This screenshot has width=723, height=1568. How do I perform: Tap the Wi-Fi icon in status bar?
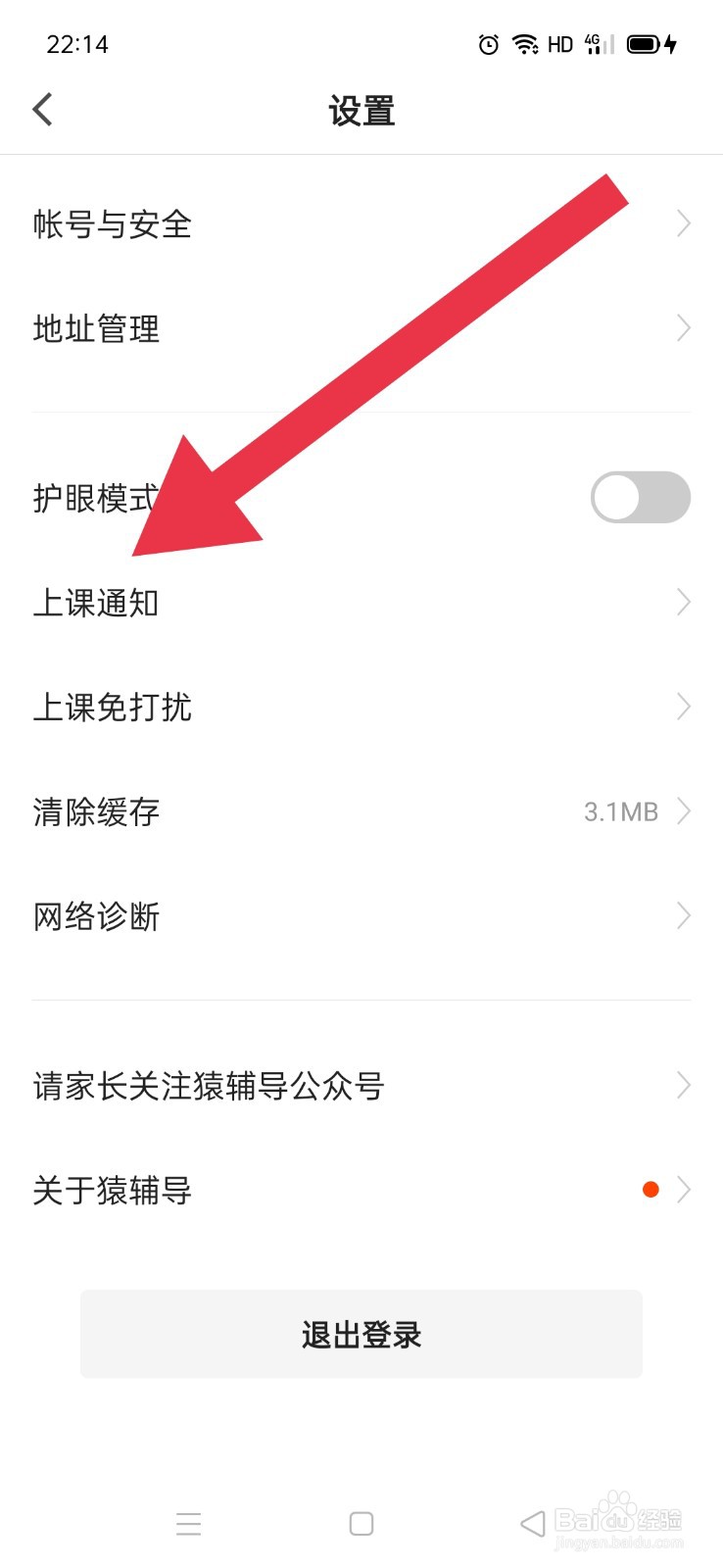(x=525, y=43)
